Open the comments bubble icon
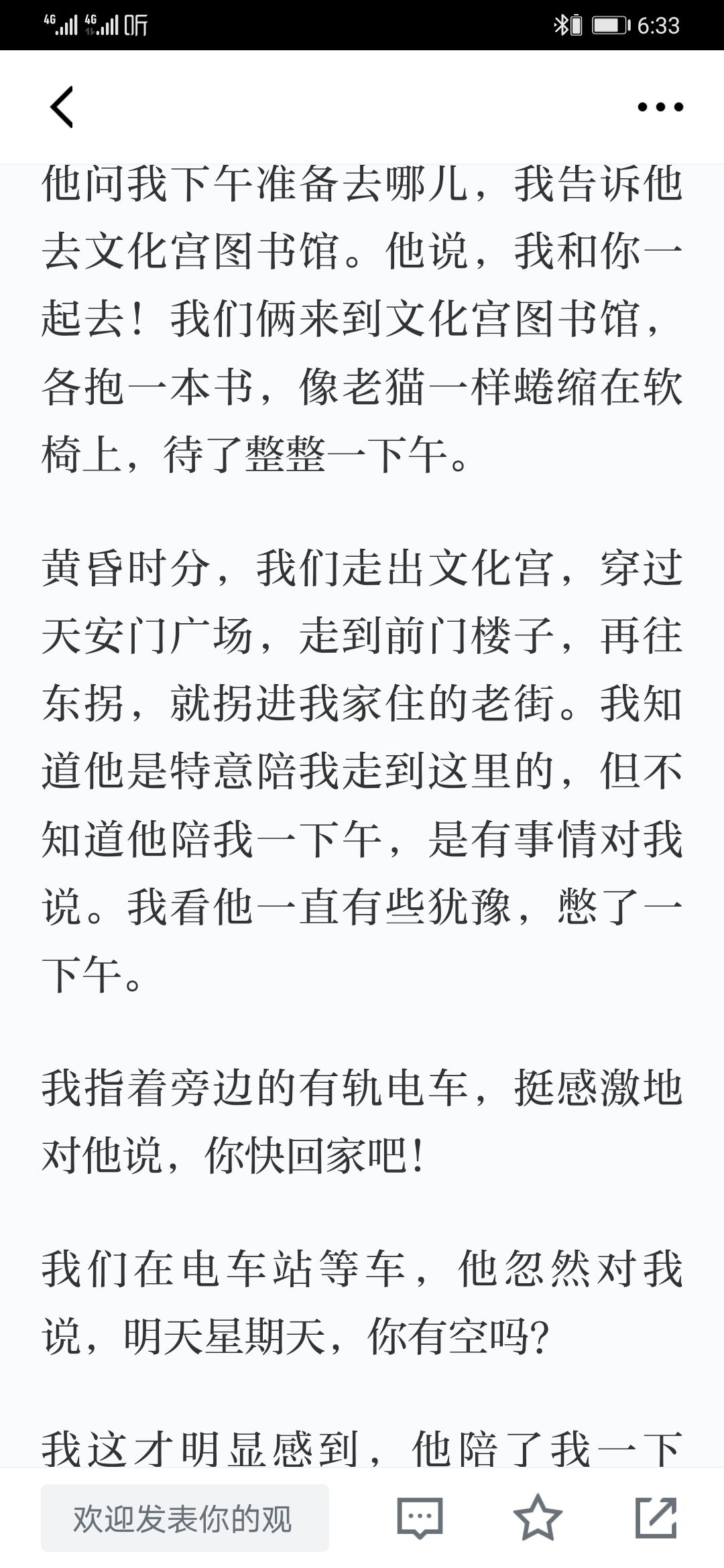The image size is (724, 1568). 420,1518
